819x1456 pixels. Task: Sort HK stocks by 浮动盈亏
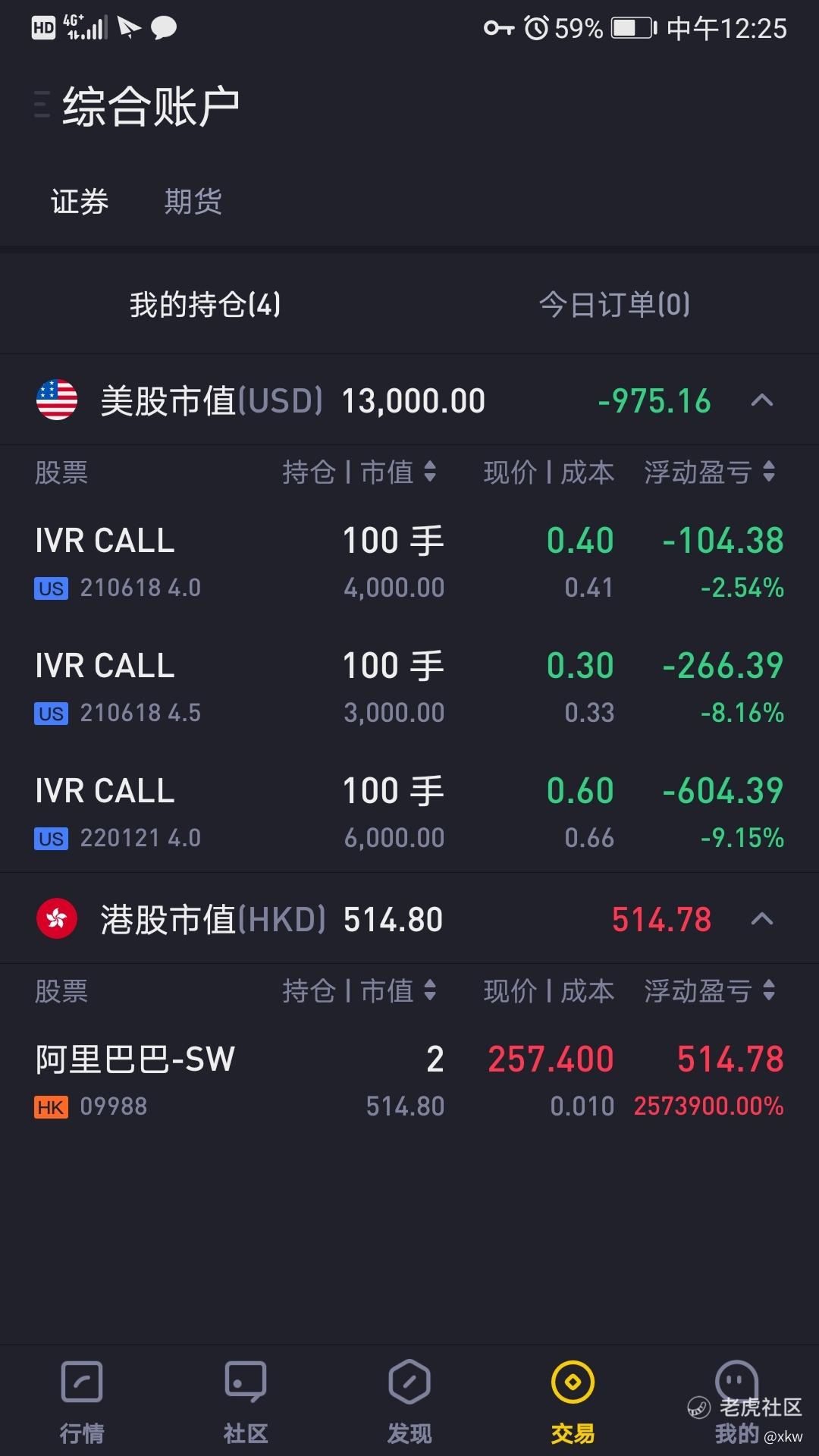[710, 991]
